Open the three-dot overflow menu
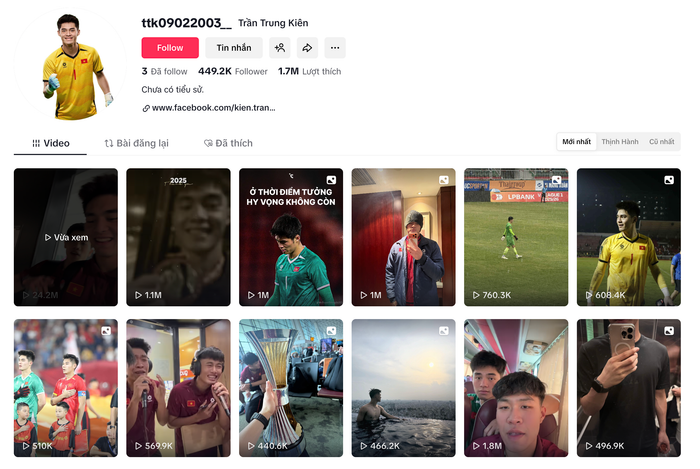This screenshot has height=469, width=700. (x=335, y=48)
